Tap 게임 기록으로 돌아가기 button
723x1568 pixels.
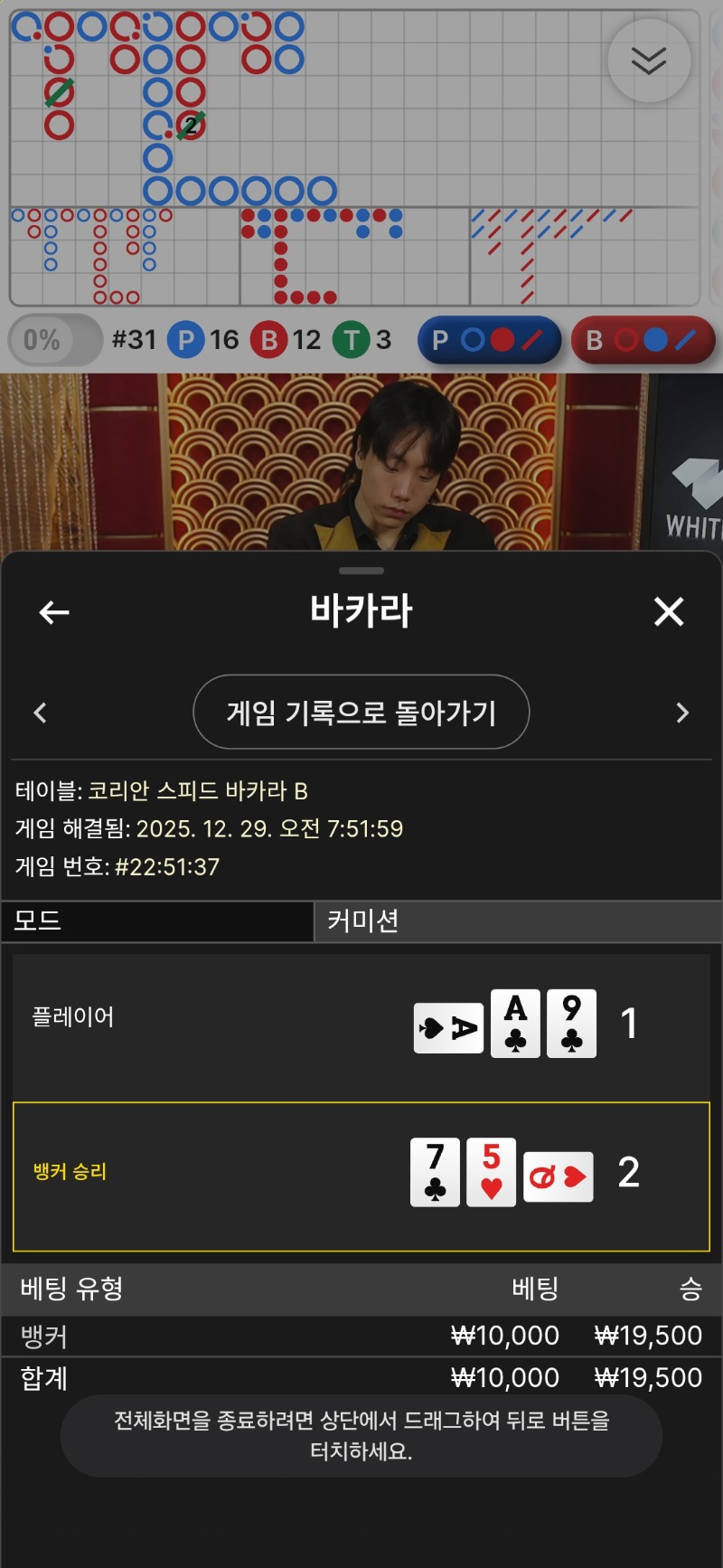point(361,713)
